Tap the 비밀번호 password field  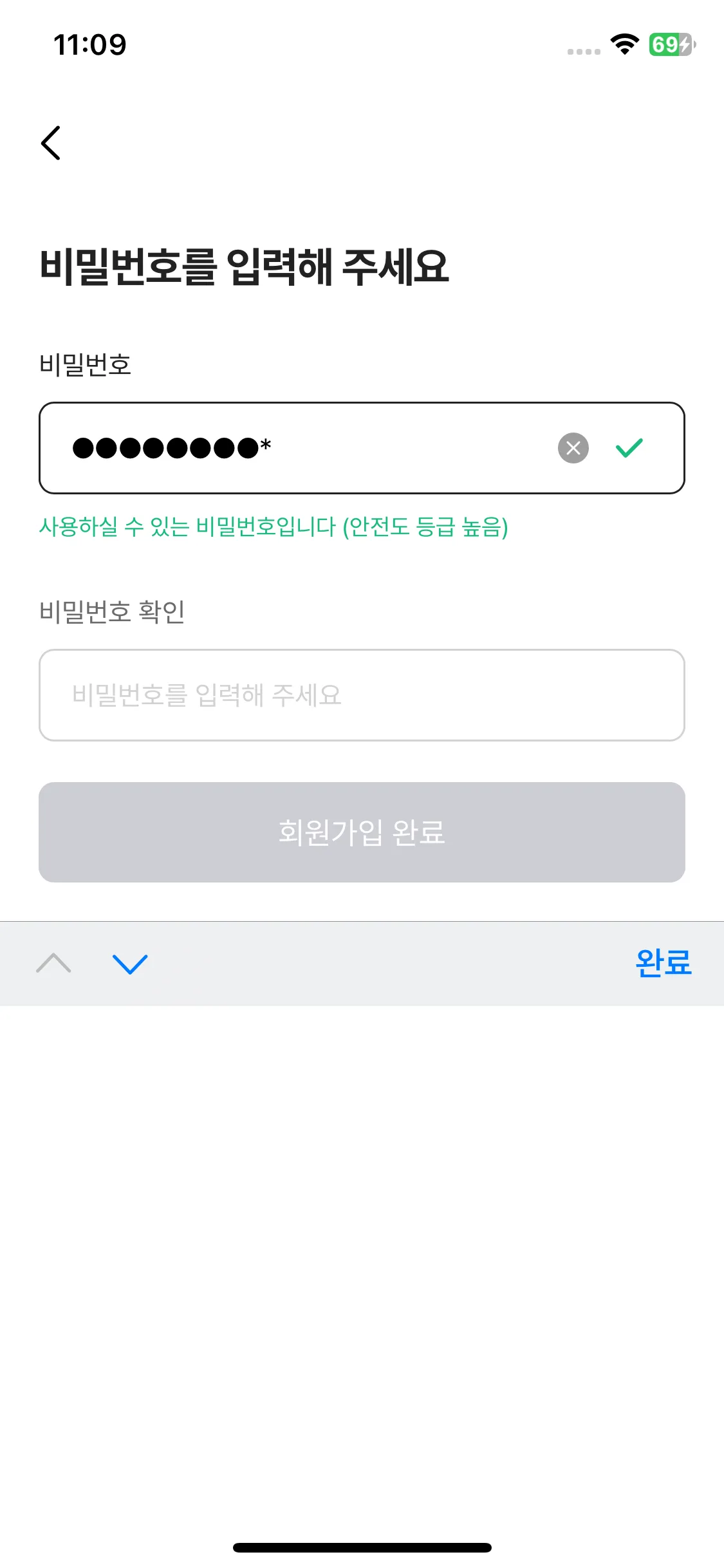tap(309, 448)
